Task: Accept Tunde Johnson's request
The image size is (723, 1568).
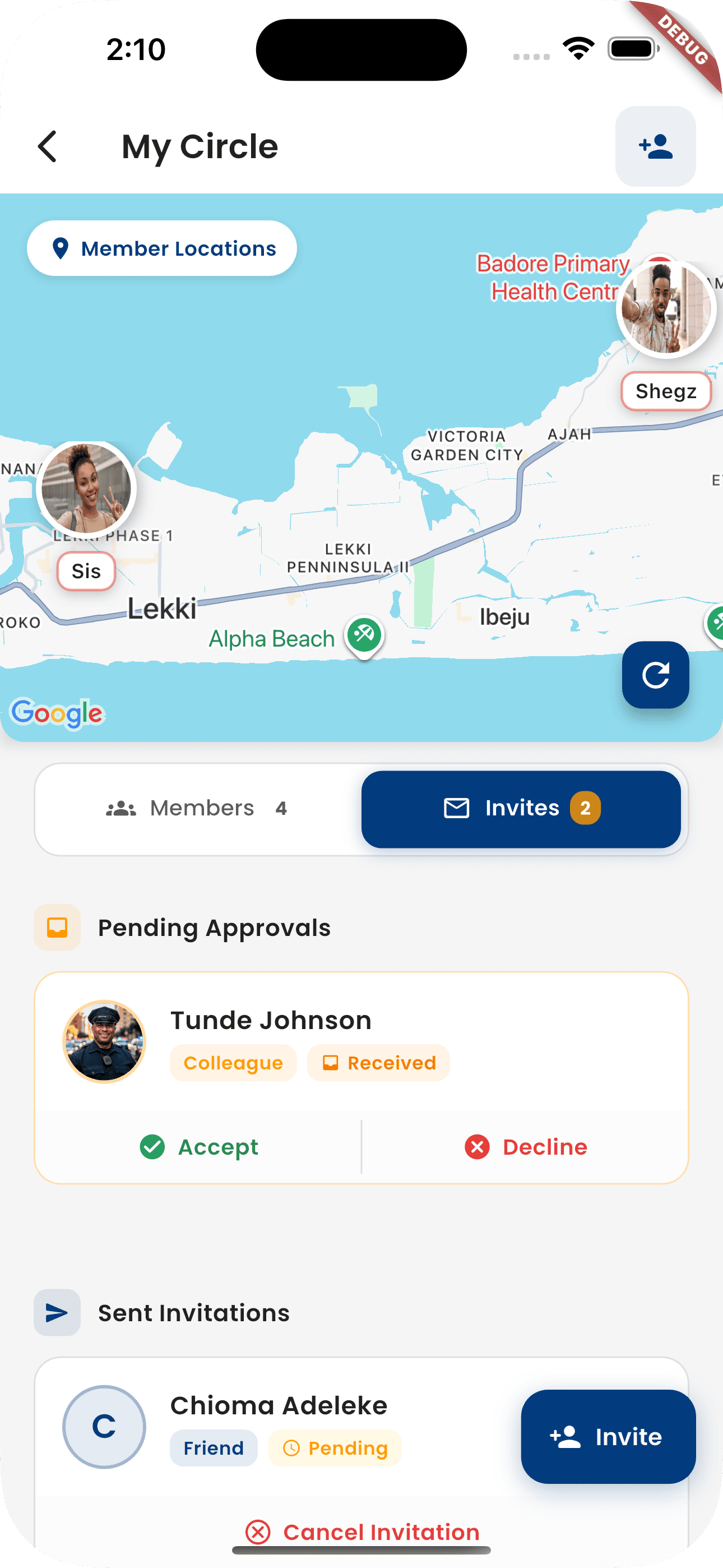Action: [x=199, y=1147]
